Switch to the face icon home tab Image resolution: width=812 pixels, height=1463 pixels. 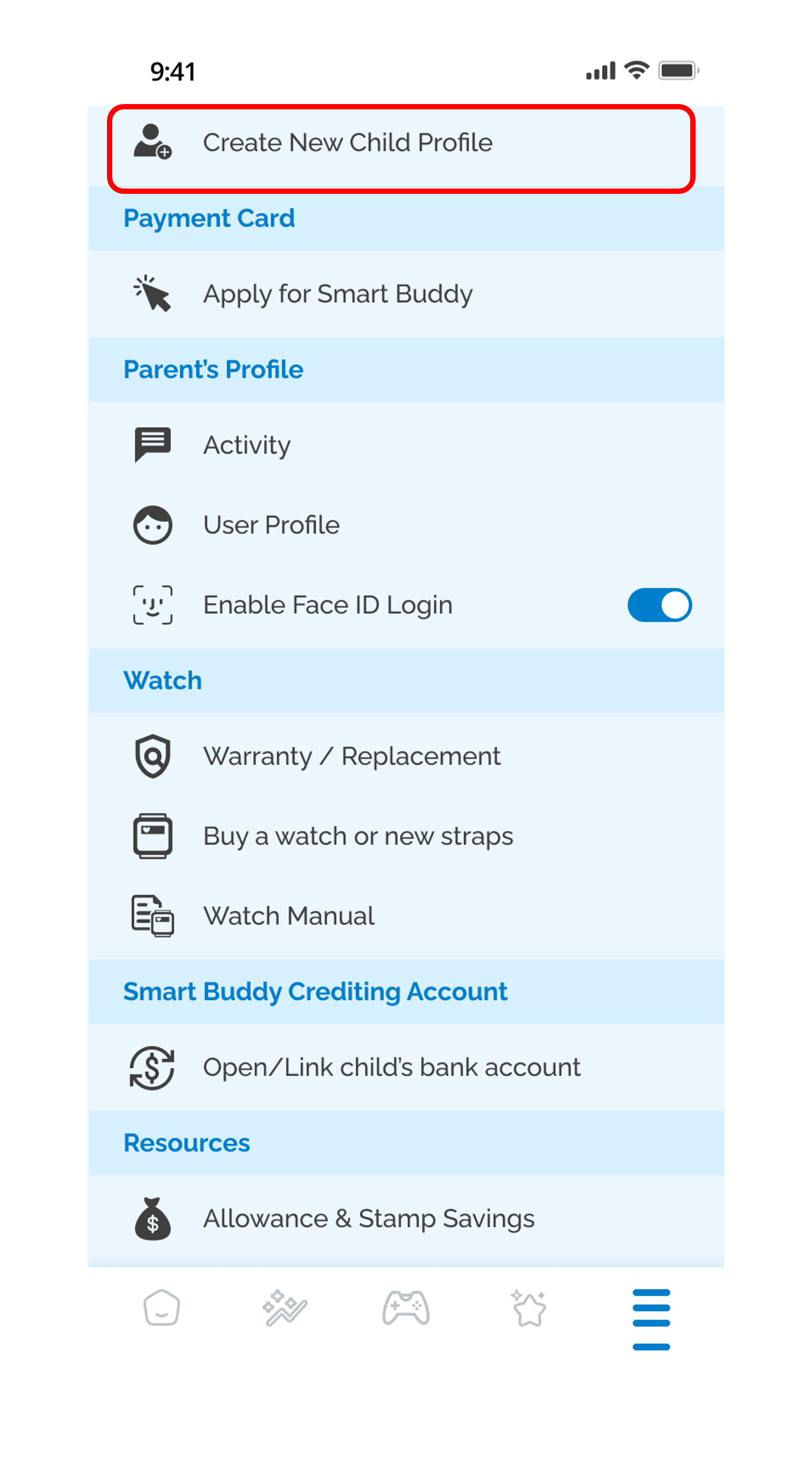point(161,1308)
